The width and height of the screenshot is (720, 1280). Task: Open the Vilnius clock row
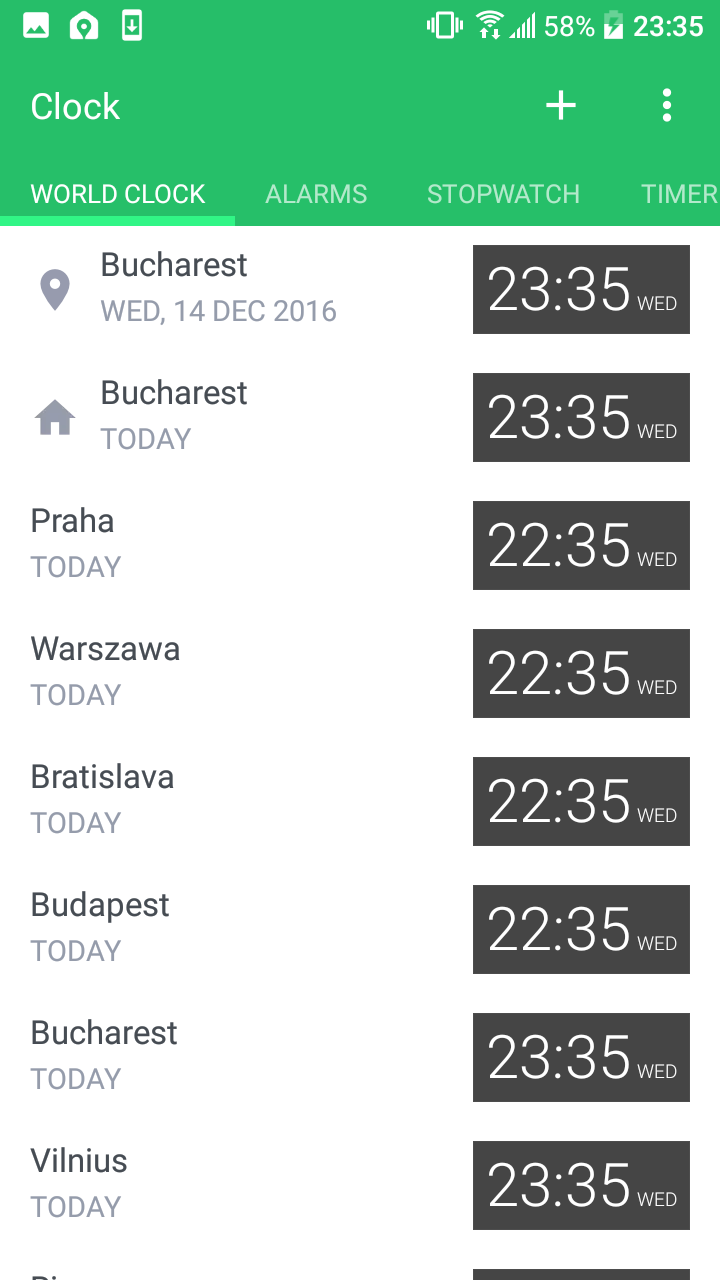(x=360, y=1185)
